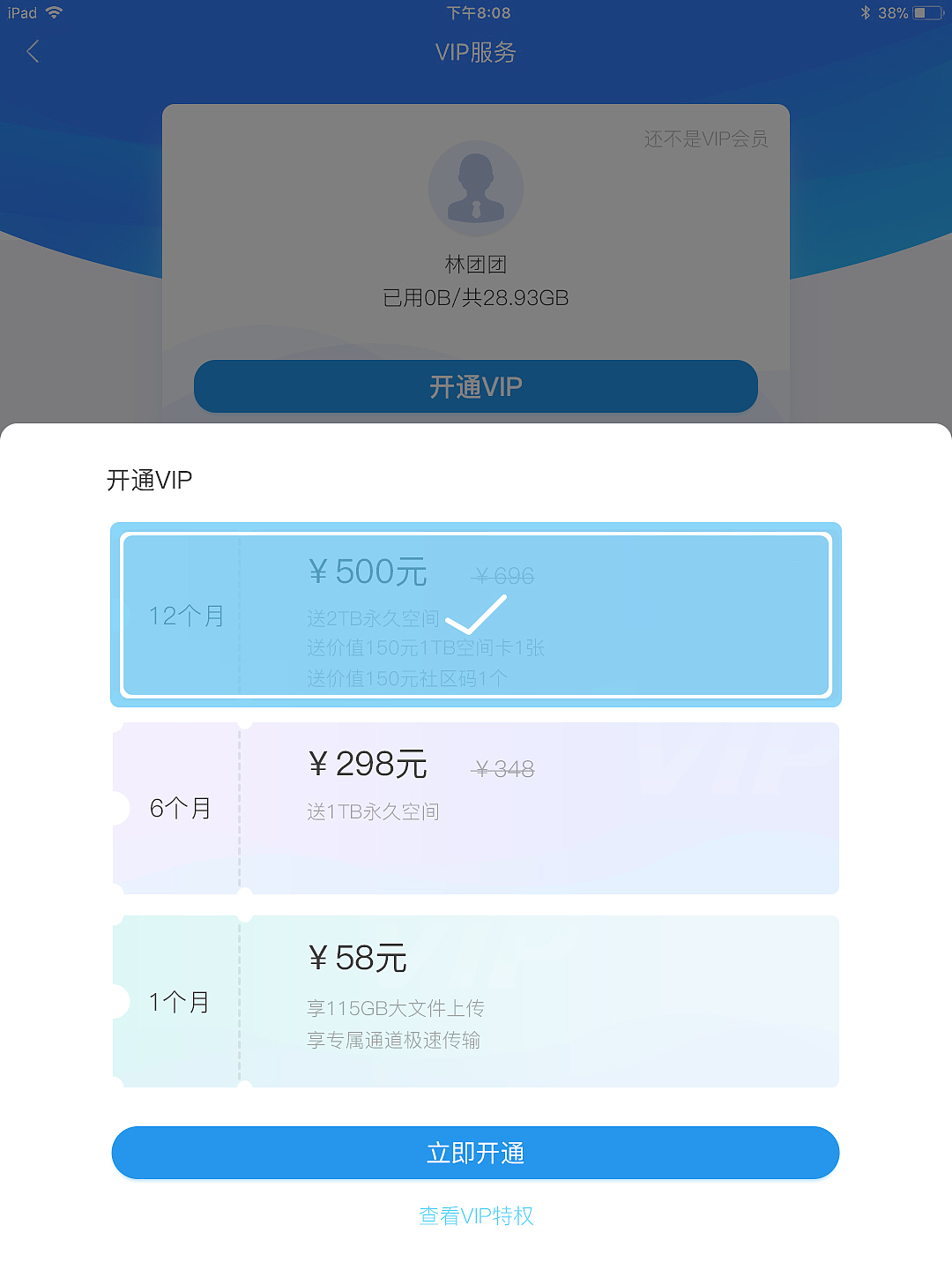Image resolution: width=952 pixels, height=1270 pixels.
Task: Open the 林团团 username entry
Action: pyautogui.click(x=475, y=263)
